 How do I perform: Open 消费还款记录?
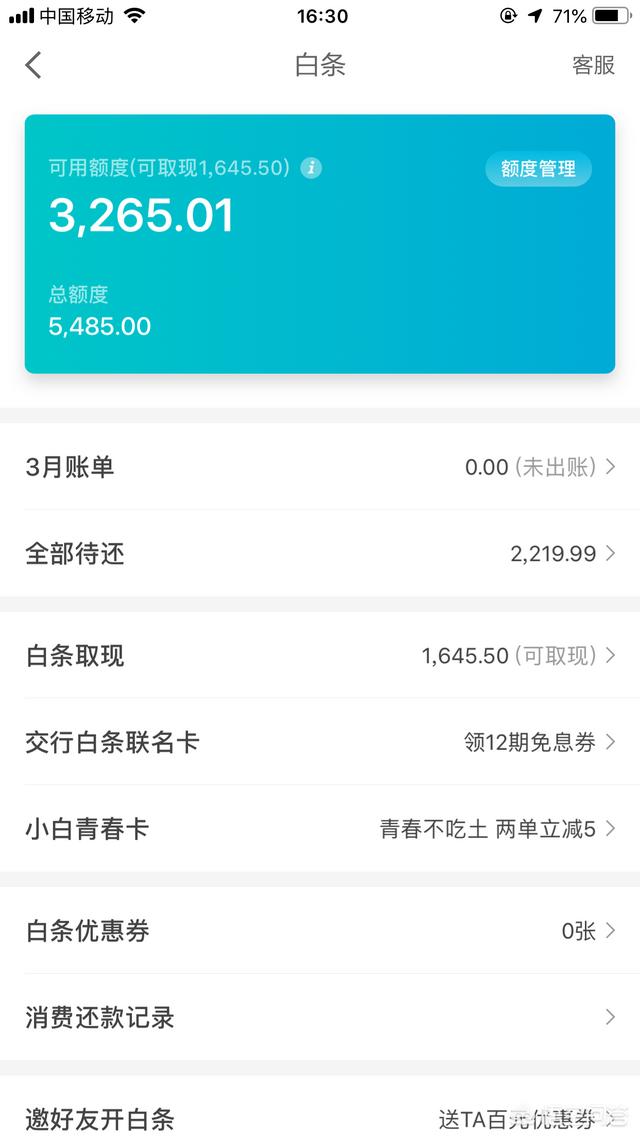tap(320, 1018)
